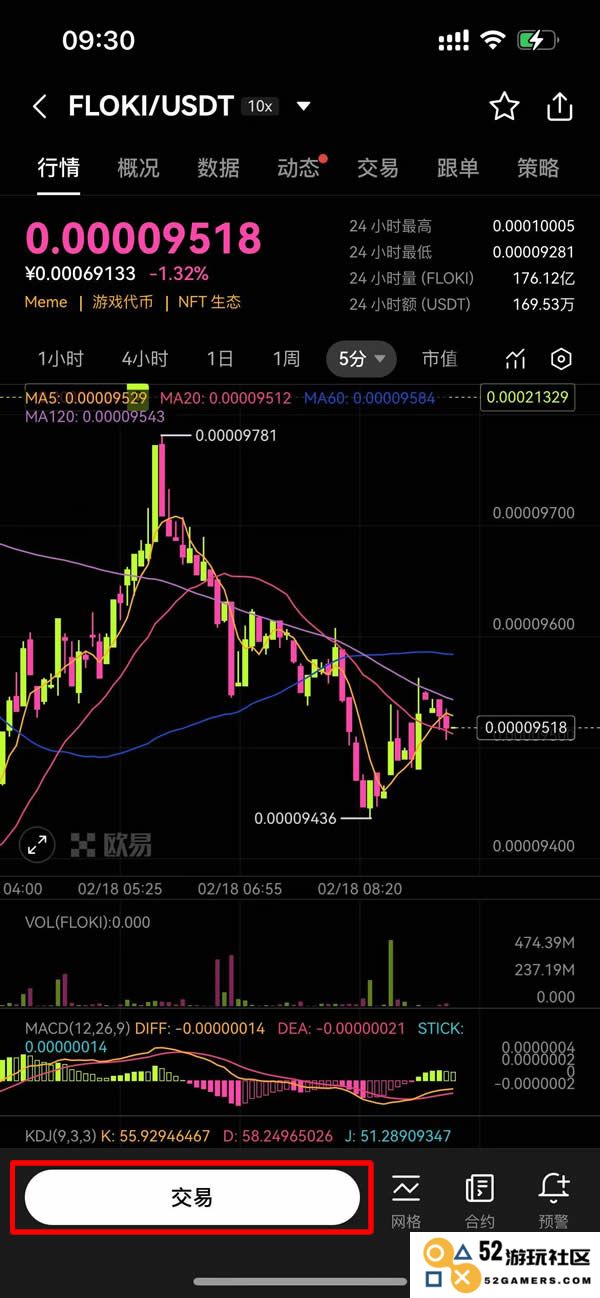Expand the 5分 interval dropdown
Image resolution: width=600 pixels, height=1298 pixels.
(361, 359)
